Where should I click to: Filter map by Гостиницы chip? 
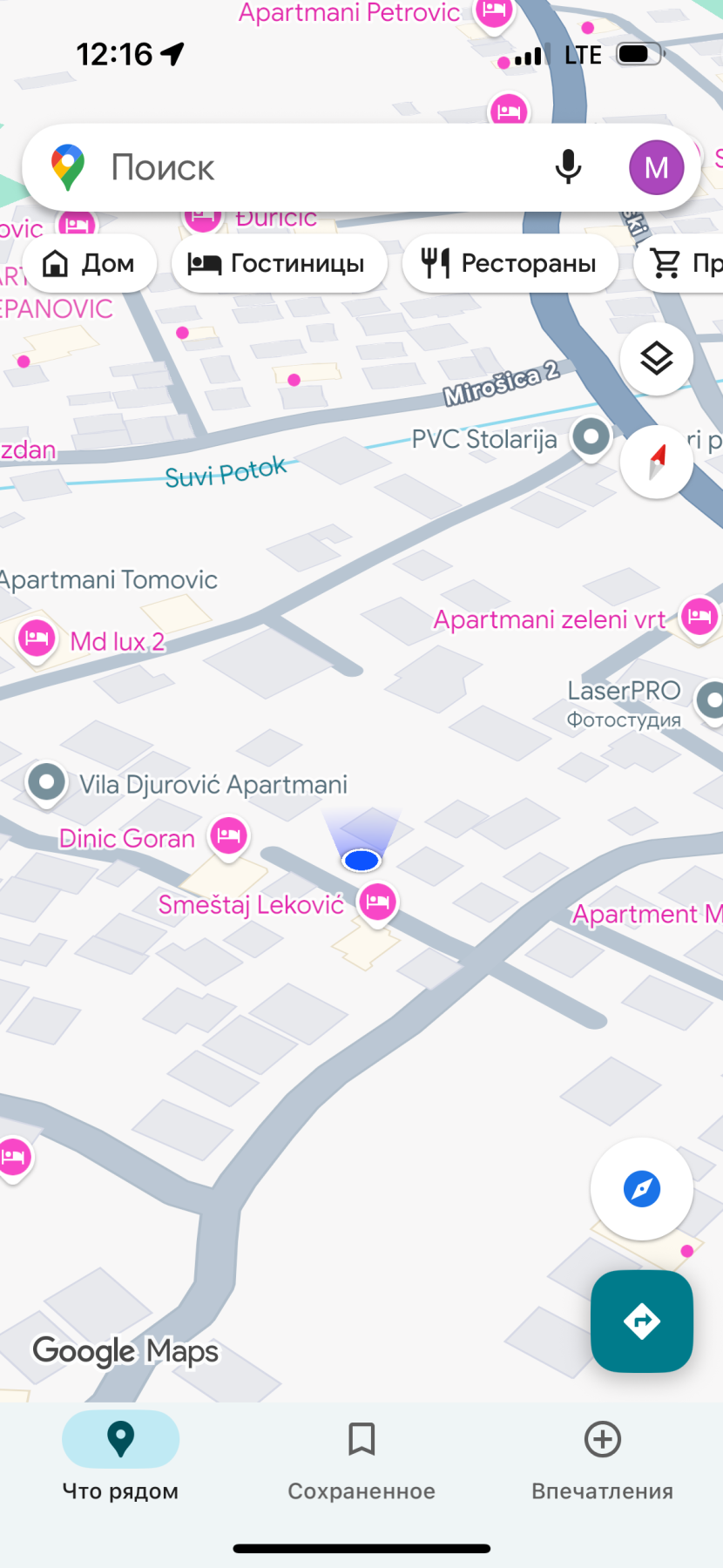point(279,263)
